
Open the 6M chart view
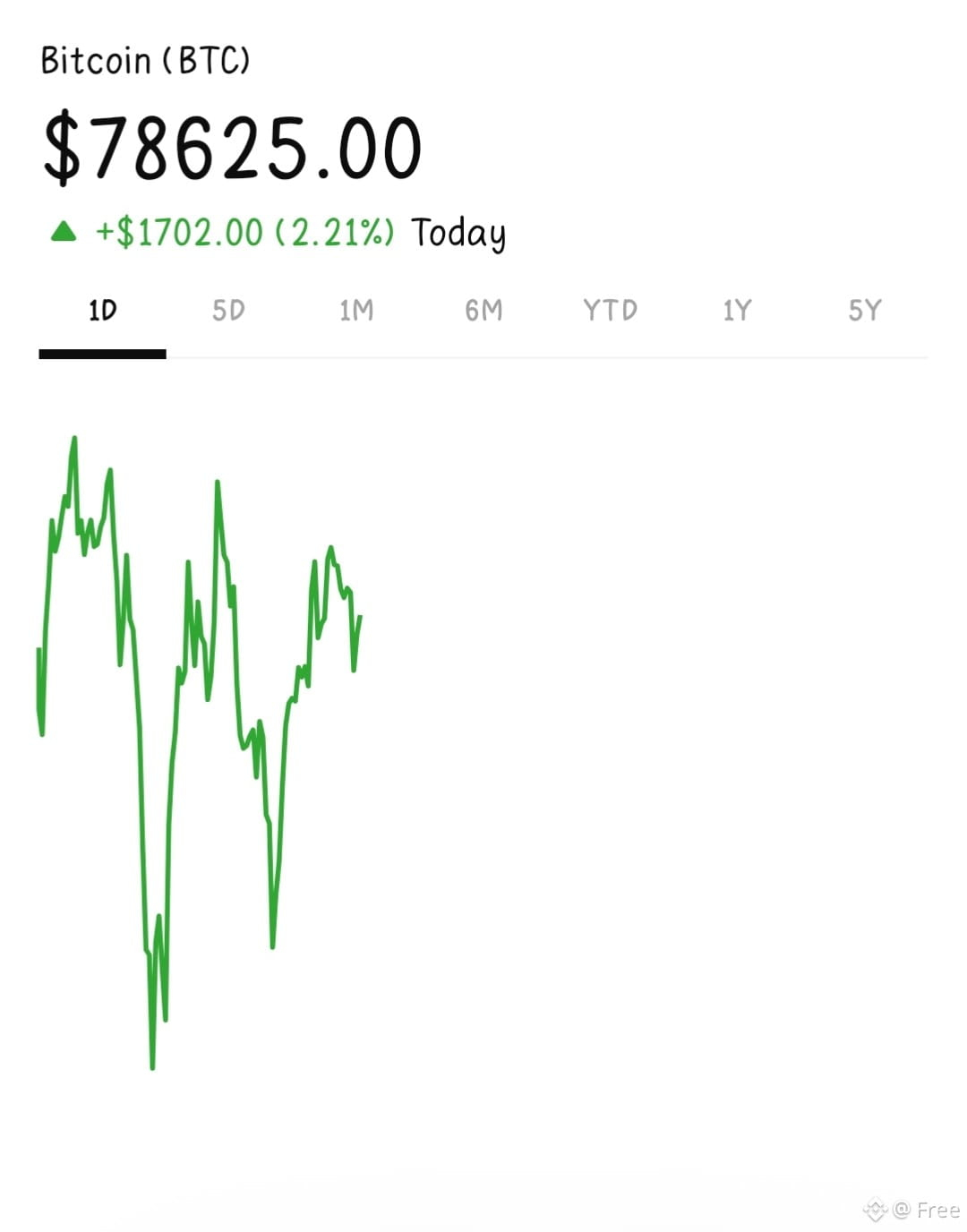point(483,311)
